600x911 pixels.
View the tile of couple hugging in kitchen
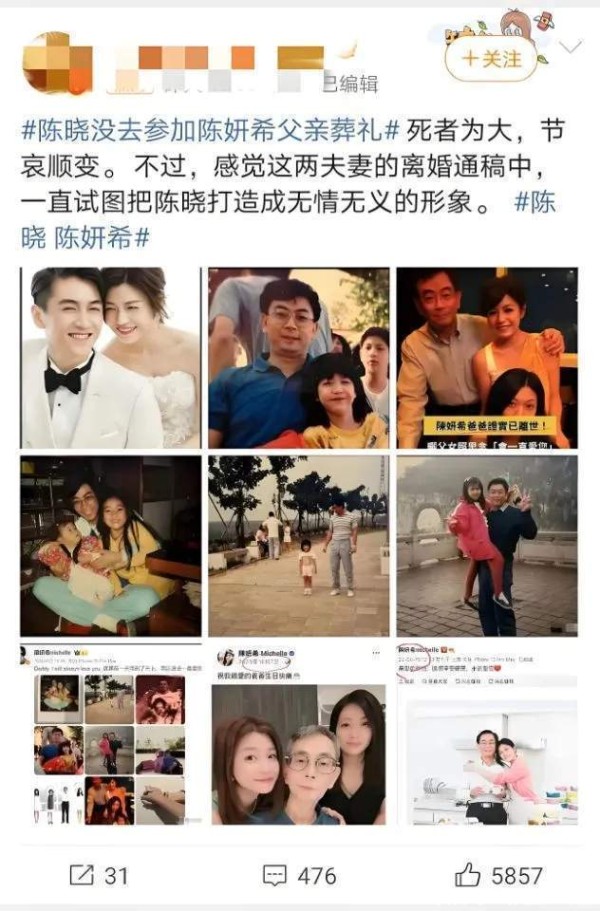pos(486,735)
